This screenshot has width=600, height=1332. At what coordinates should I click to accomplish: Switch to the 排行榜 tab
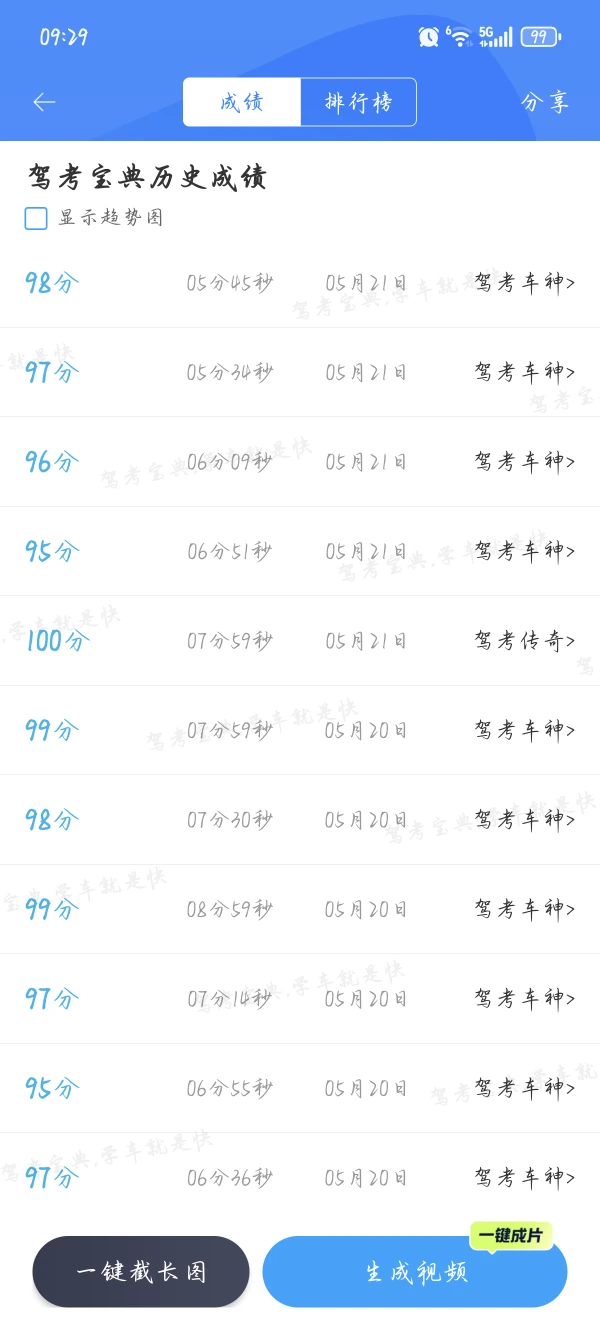pyautogui.click(x=358, y=102)
